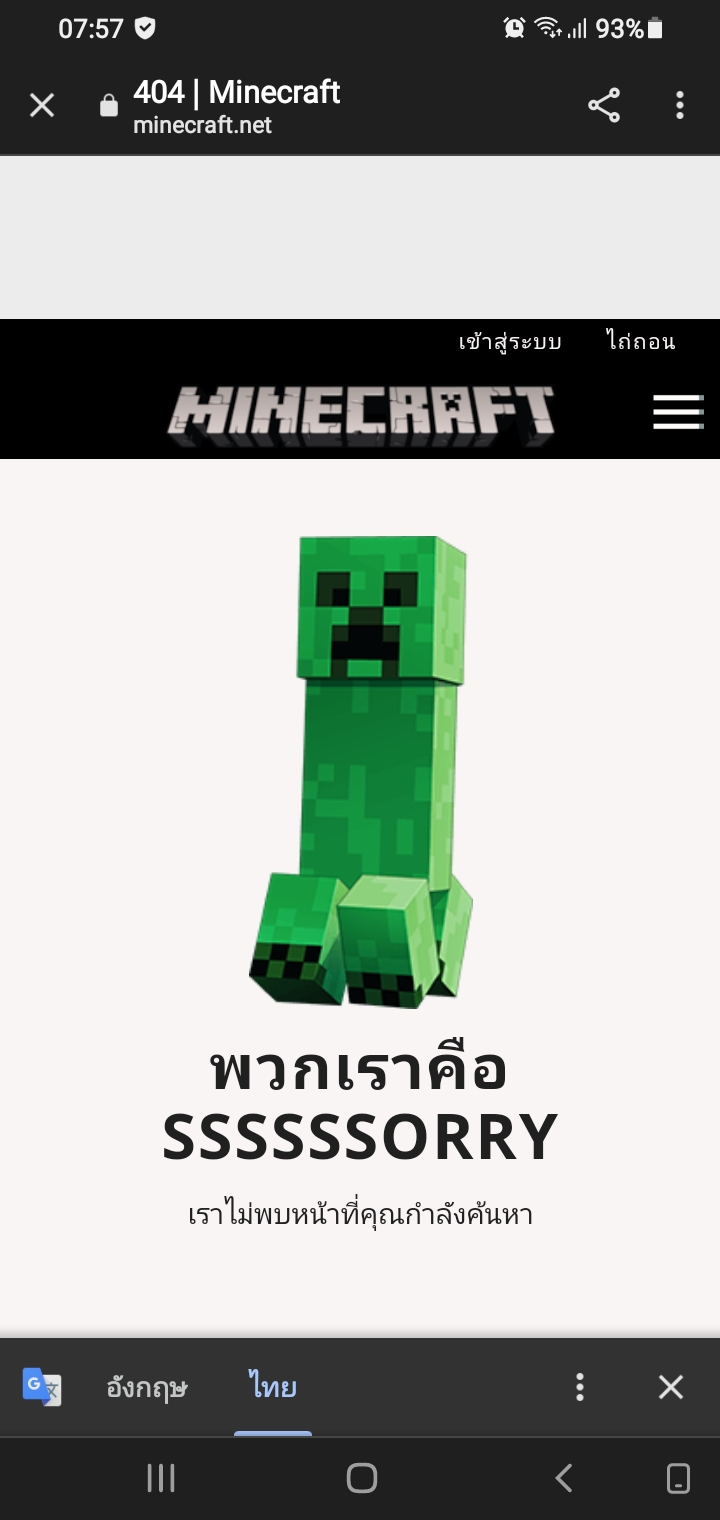Switch translation to อังกฤษ
The image size is (720, 1520).
[147, 1388]
